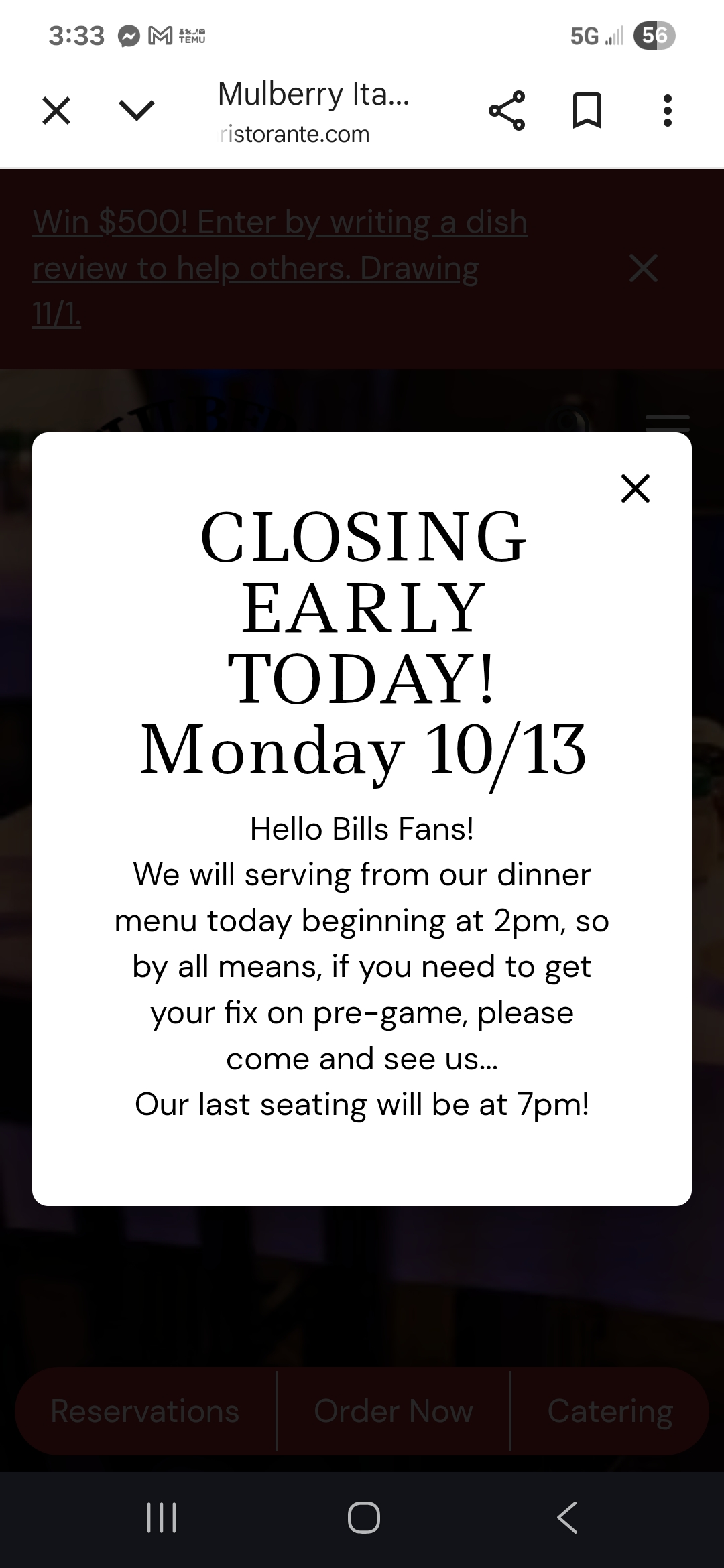Dismiss the Closing Early Today popup
The image size is (724, 1568).
(x=636, y=488)
